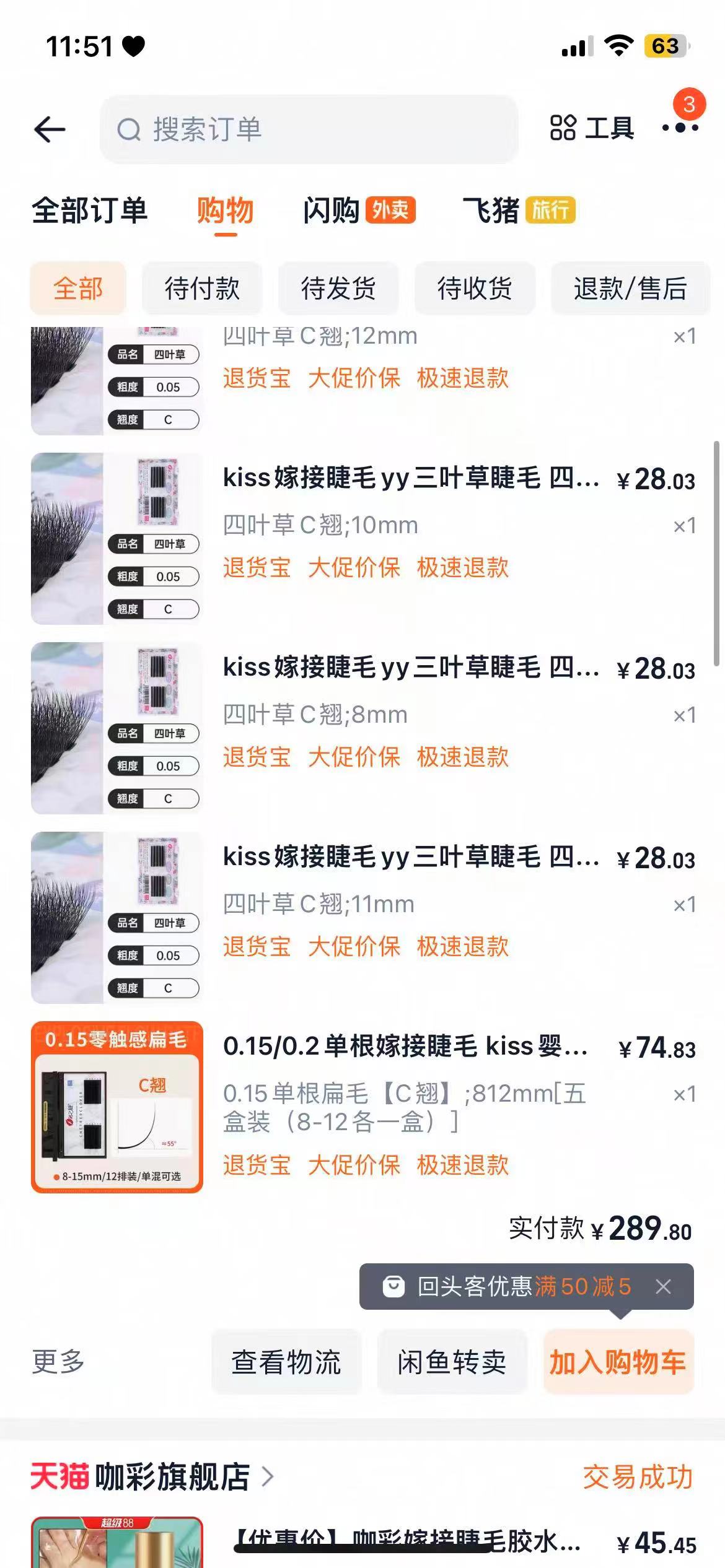725x1568 pixels.
Task: Open the 工具 tools menu
Action: pos(592,128)
